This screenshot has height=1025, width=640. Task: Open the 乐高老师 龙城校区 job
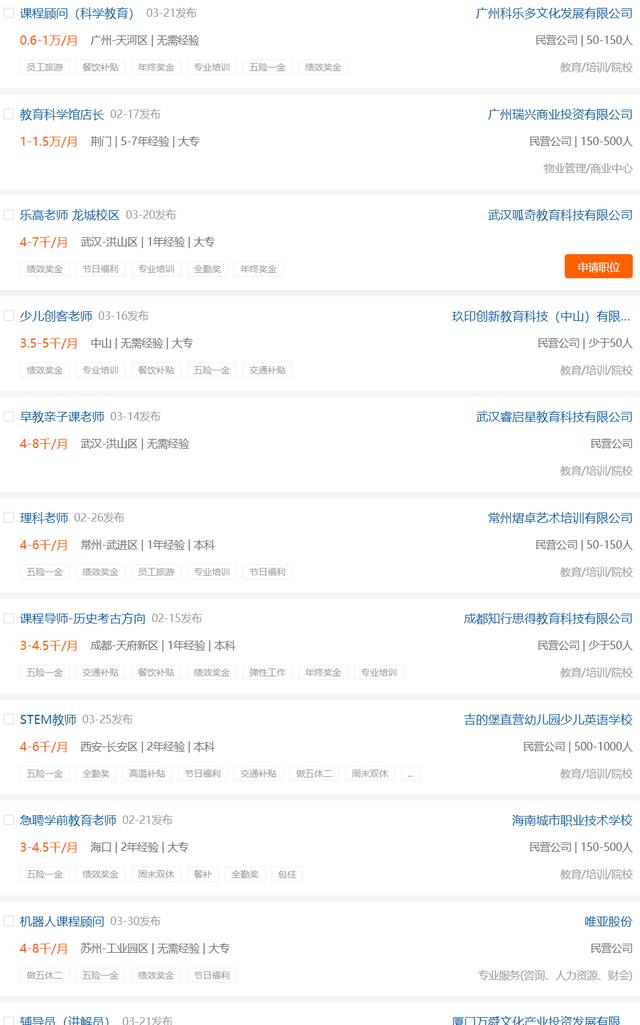coord(69,215)
